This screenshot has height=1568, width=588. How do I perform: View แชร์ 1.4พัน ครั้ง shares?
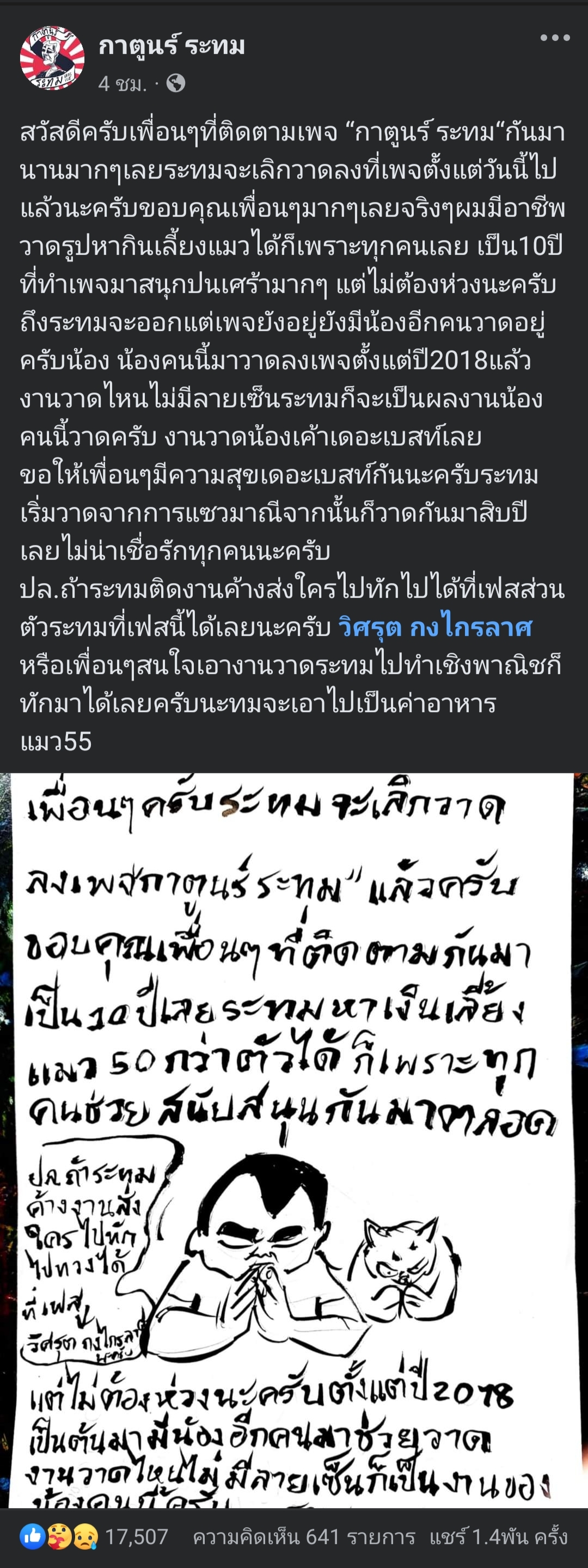(498, 1536)
